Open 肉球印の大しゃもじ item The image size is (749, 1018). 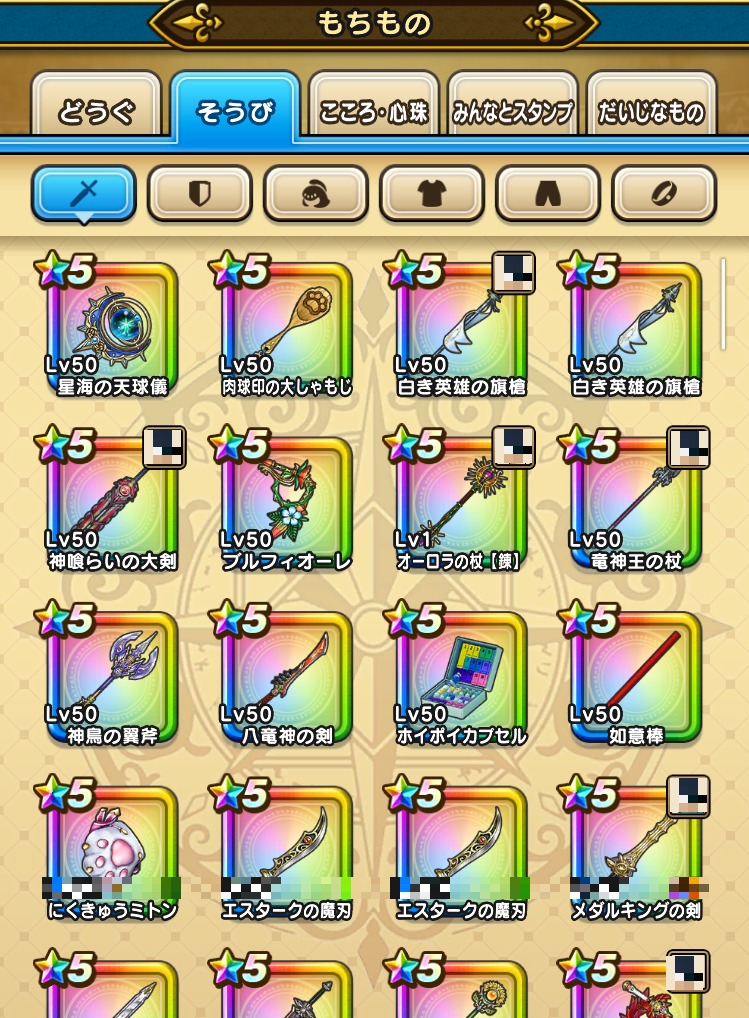coord(287,327)
